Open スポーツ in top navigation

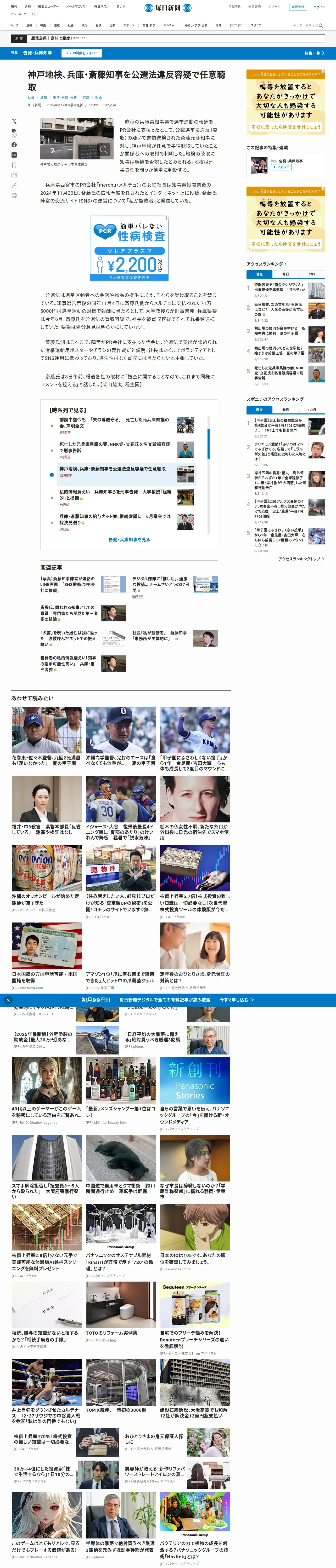tap(129, 26)
